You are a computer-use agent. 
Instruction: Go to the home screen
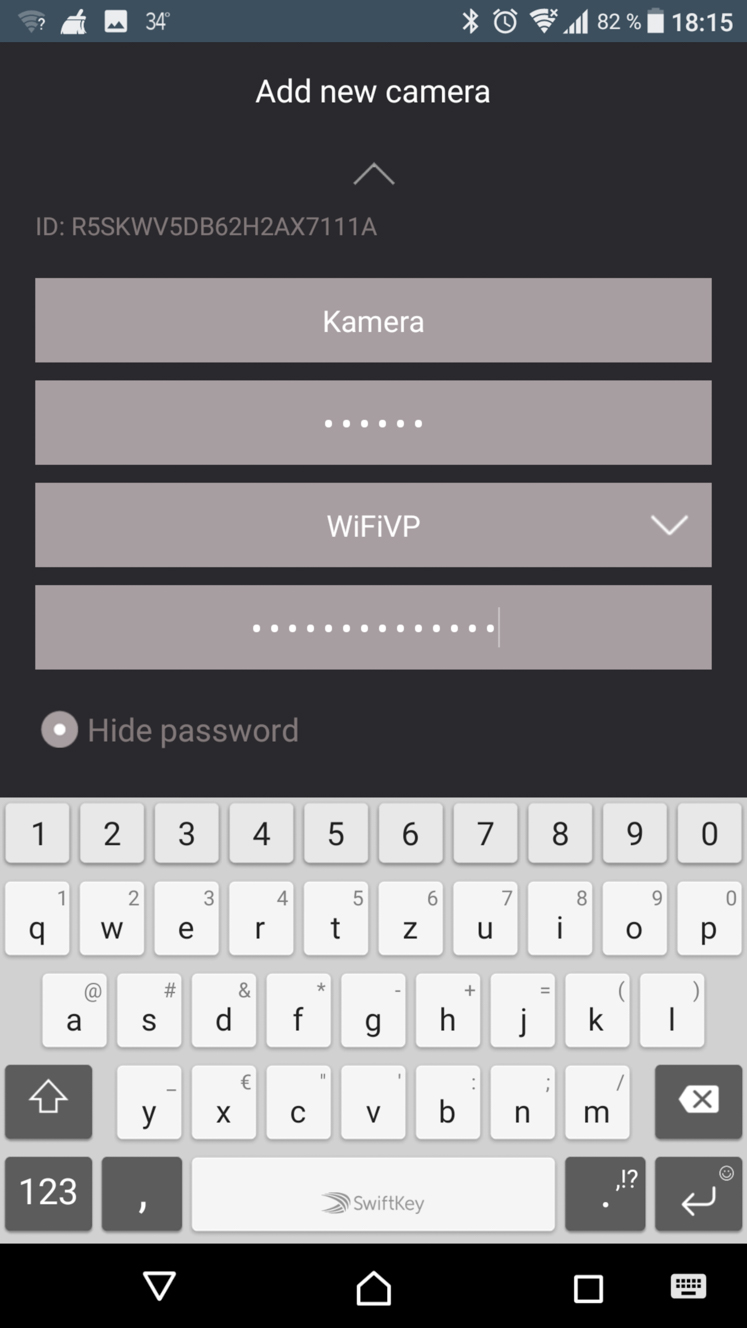373,1288
